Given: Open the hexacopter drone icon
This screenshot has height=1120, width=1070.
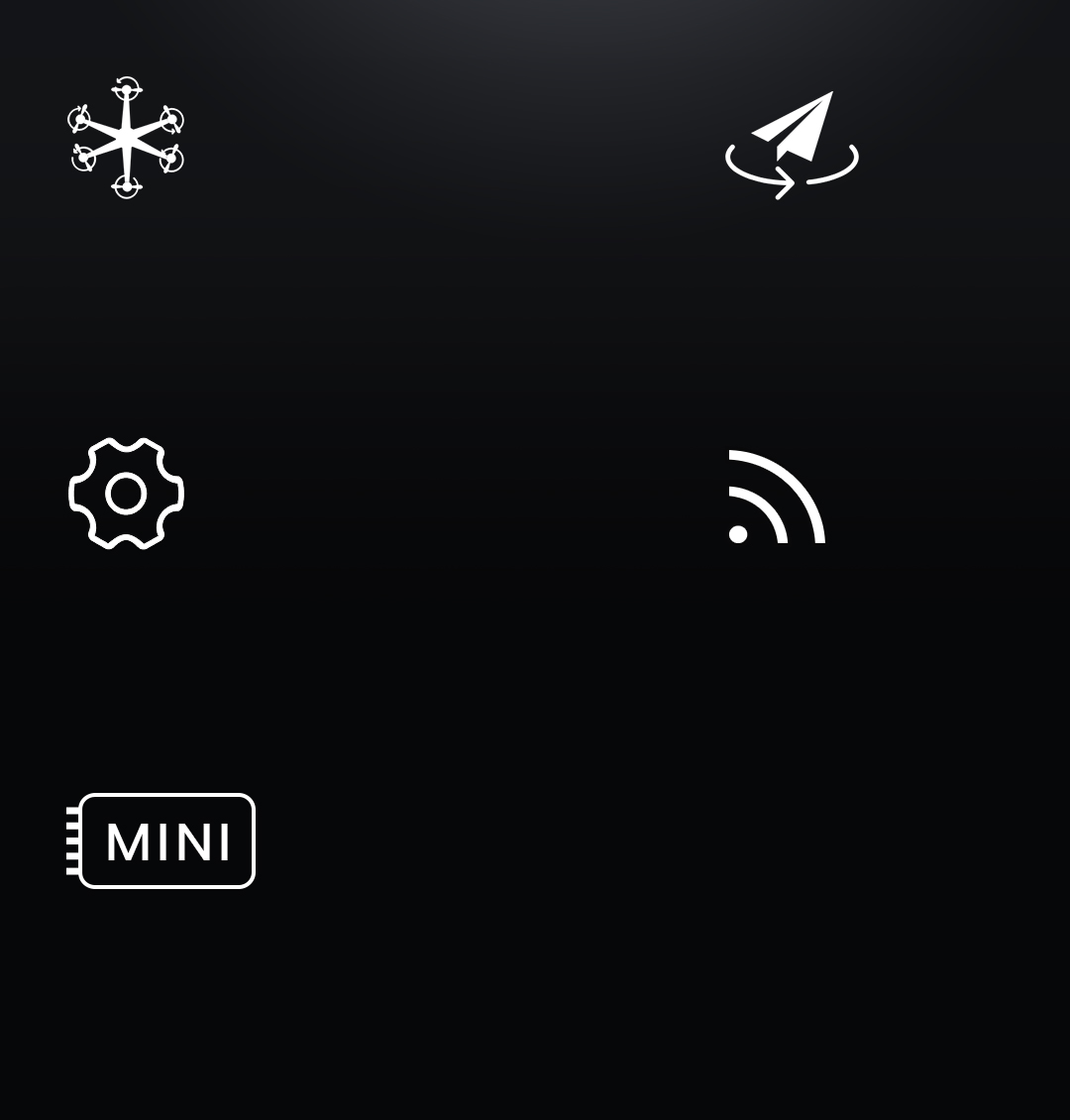Looking at the screenshot, I should 126,138.
